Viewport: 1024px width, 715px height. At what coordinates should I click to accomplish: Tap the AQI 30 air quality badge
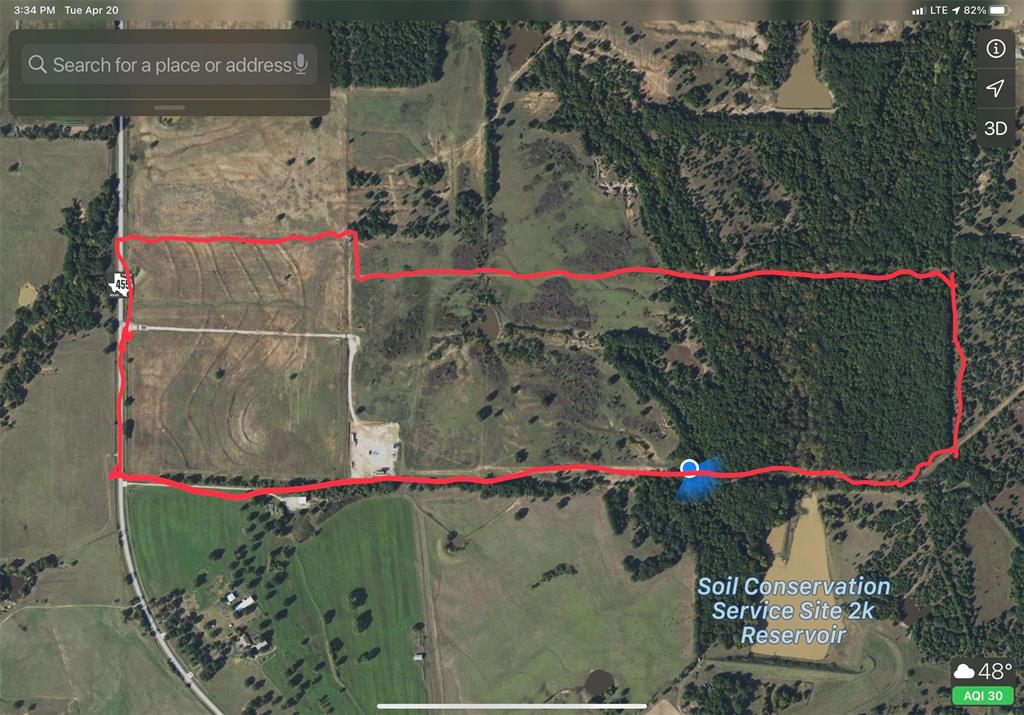click(x=983, y=695)
